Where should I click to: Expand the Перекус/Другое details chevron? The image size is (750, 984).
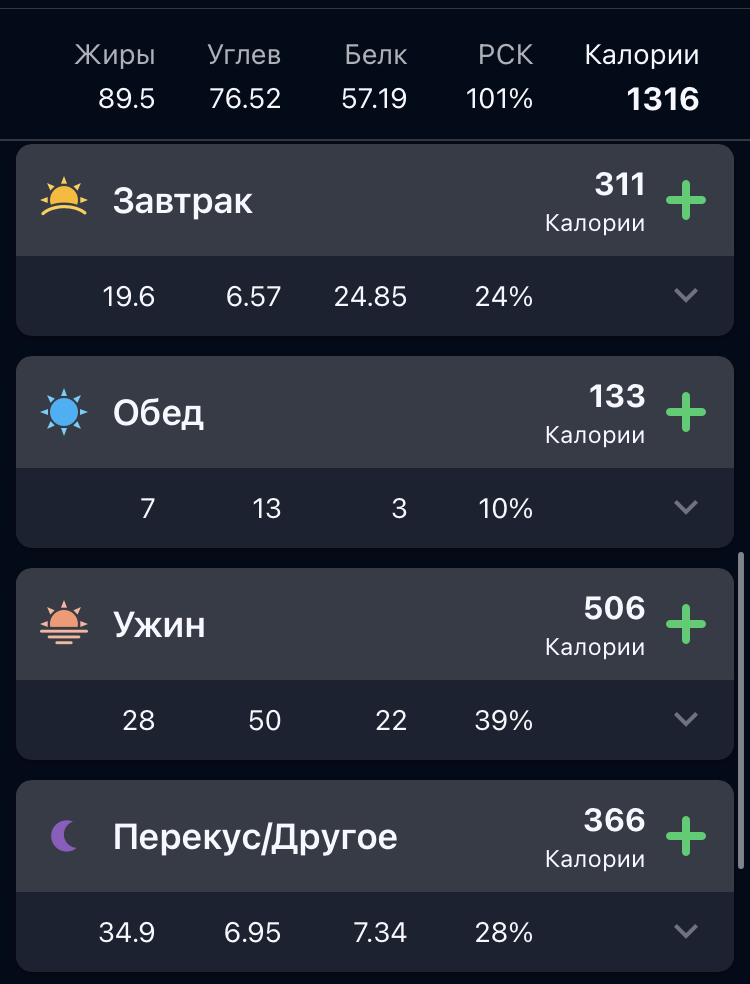pyautogui.click(x=685, y=931)
